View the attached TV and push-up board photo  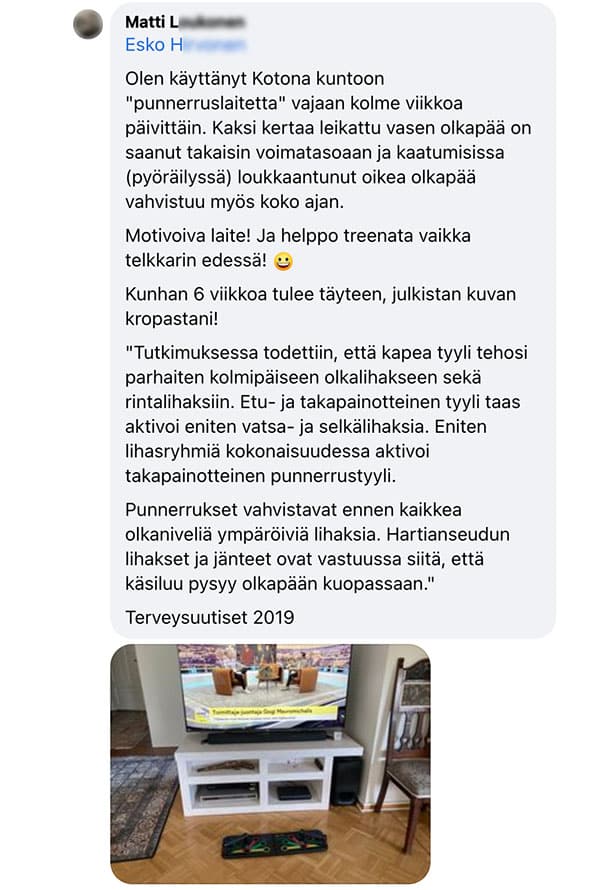coord(270,764)
